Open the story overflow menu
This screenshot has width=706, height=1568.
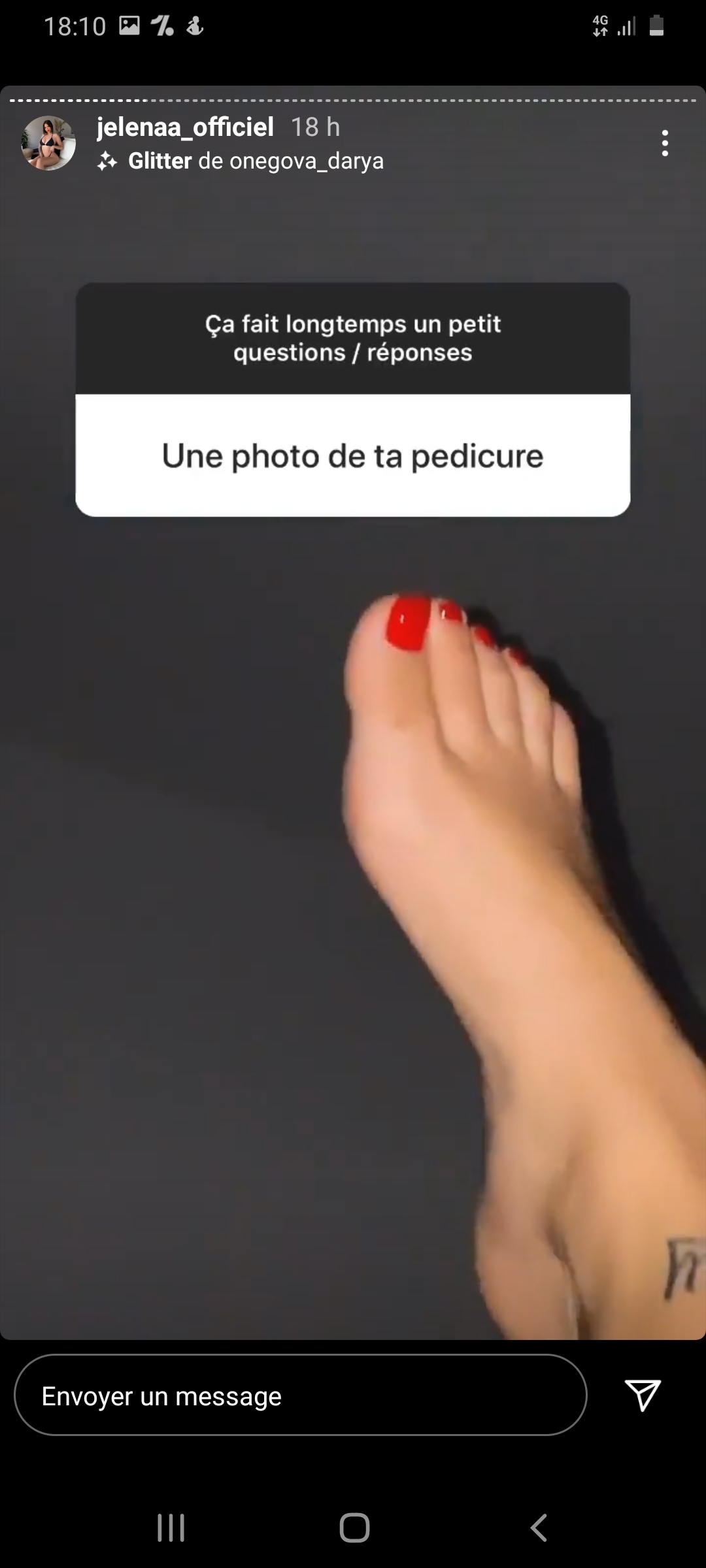(x=665, y=143)
